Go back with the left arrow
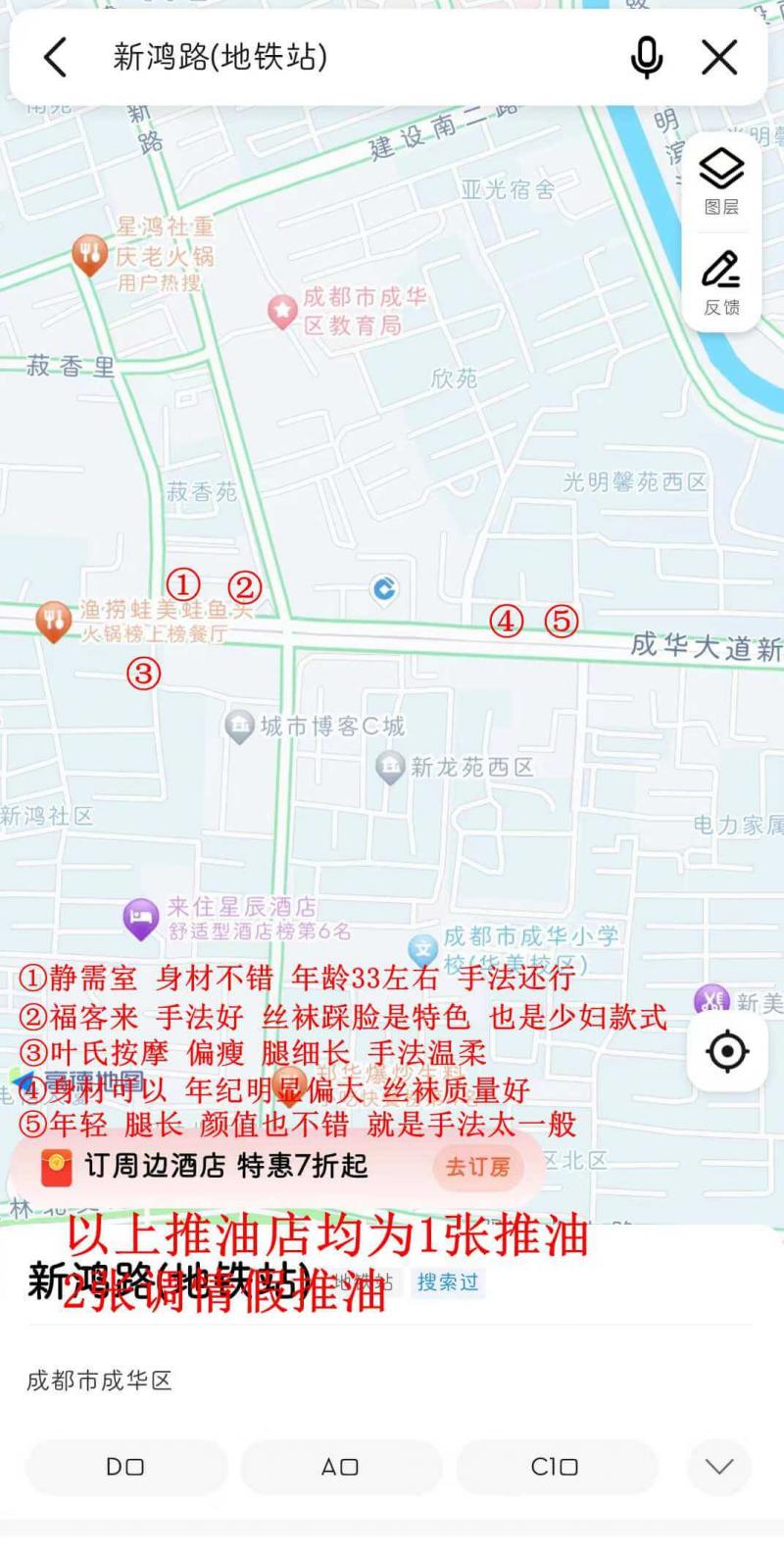Screen dimensions: 784x1557 click(56, 58)
